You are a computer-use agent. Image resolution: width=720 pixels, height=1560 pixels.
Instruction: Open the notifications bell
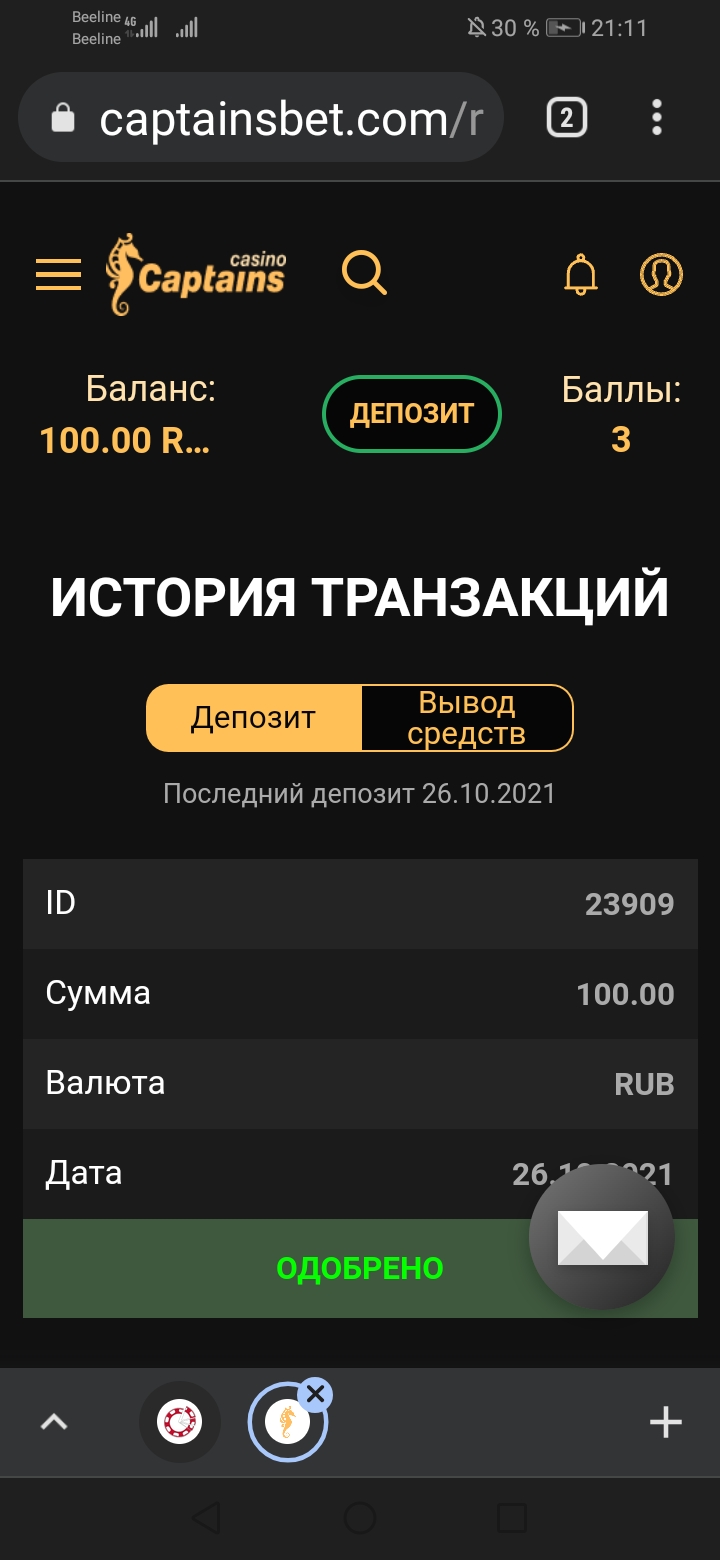coord(582,274)
